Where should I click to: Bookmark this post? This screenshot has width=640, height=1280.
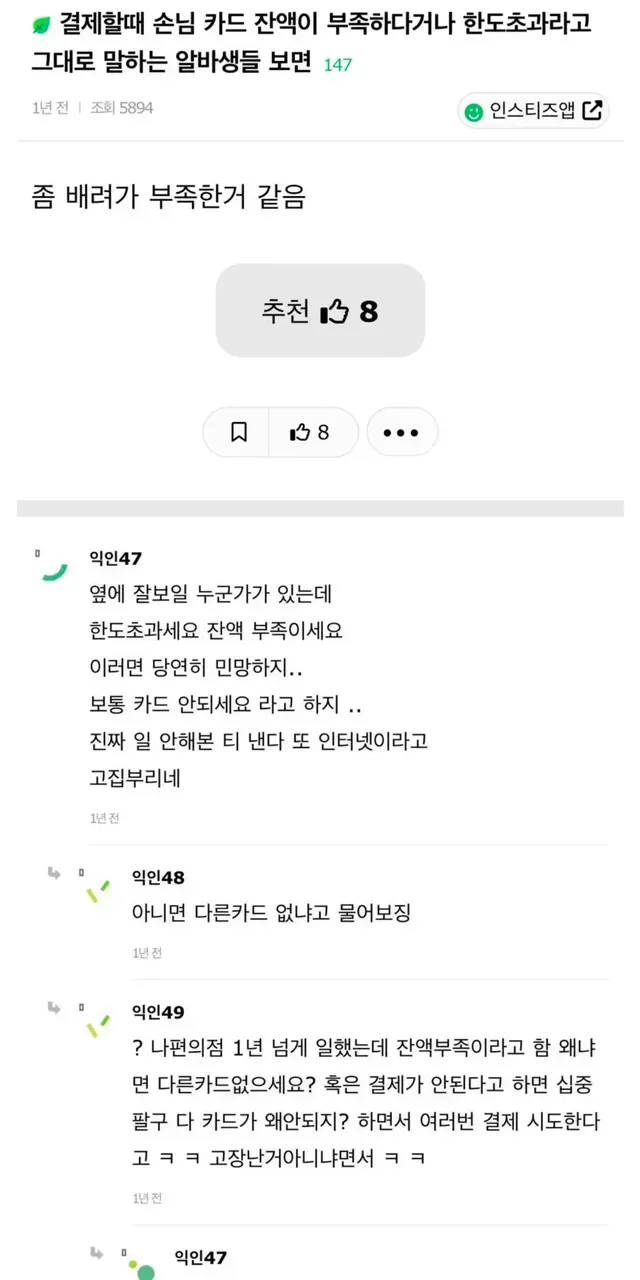click(x=238, y=432)
